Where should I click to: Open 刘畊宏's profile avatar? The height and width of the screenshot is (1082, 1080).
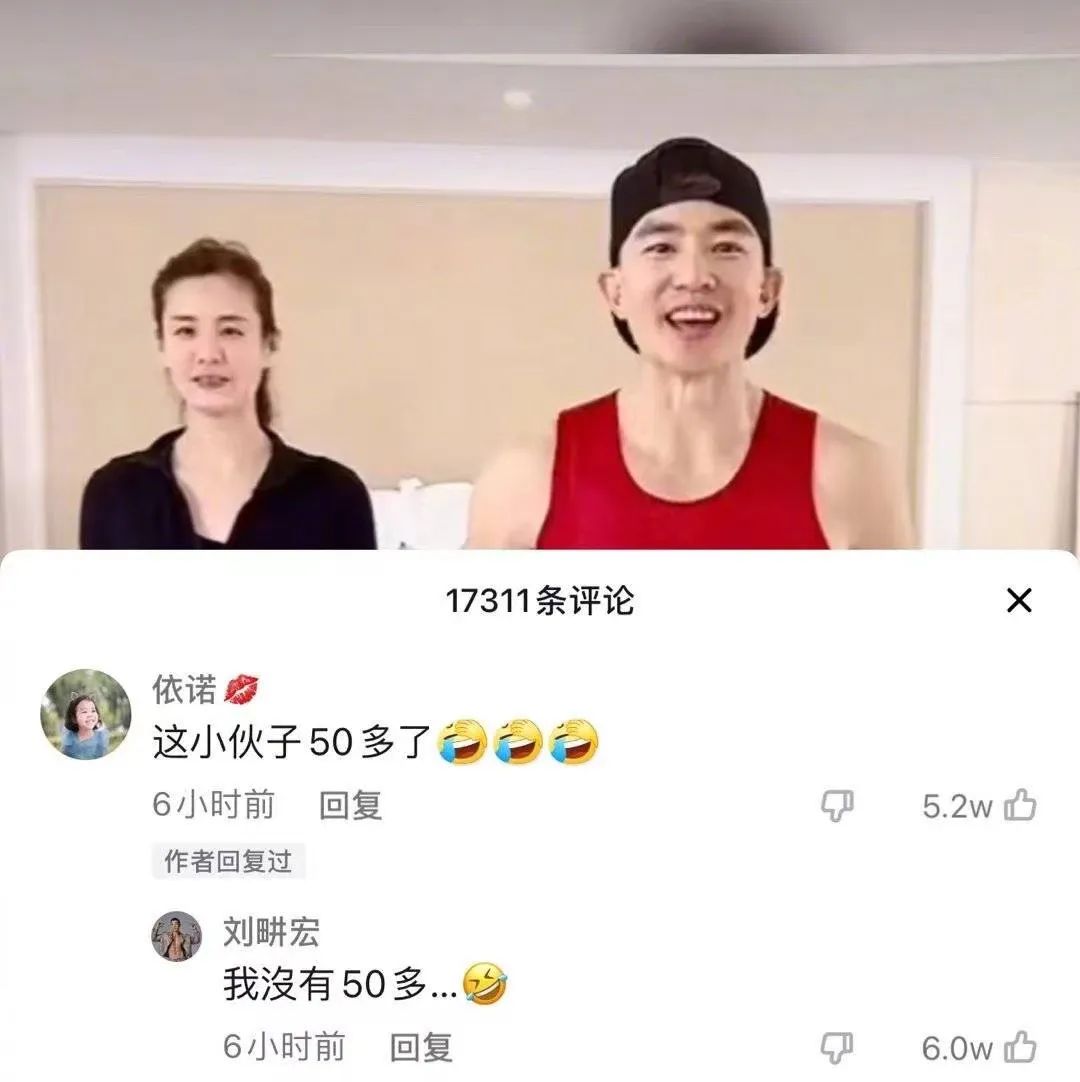pos(176,937)
